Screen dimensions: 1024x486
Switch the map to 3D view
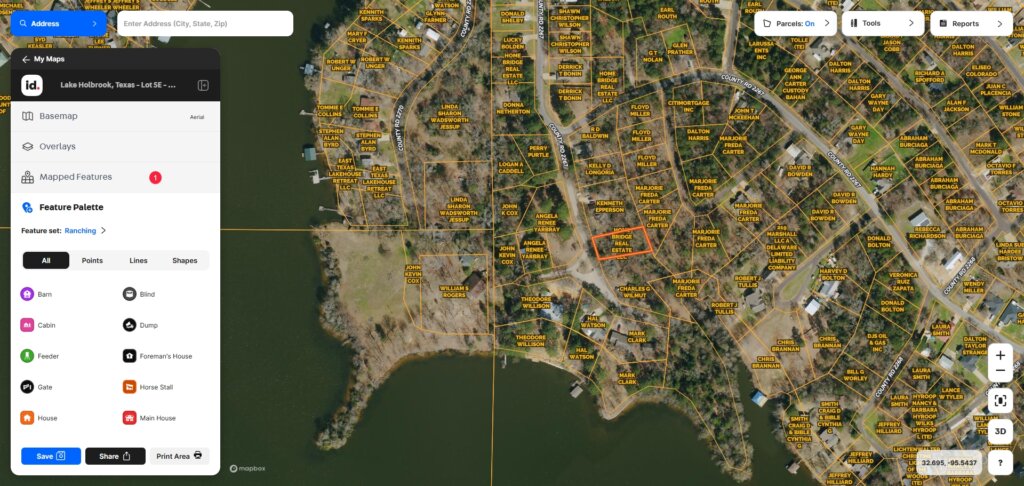tap(1000, 431)
